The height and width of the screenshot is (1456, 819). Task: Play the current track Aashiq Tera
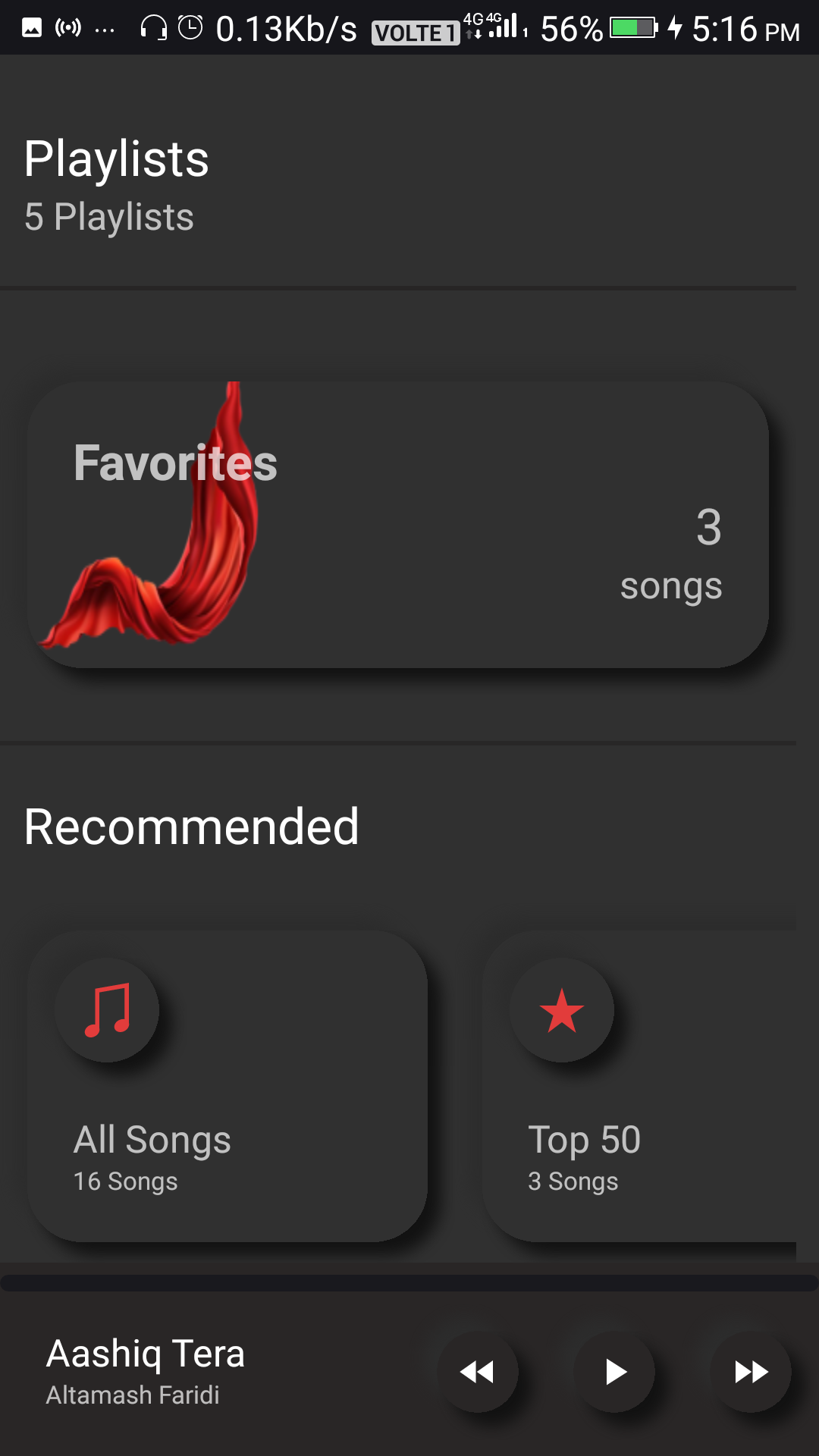[615, 1371]
